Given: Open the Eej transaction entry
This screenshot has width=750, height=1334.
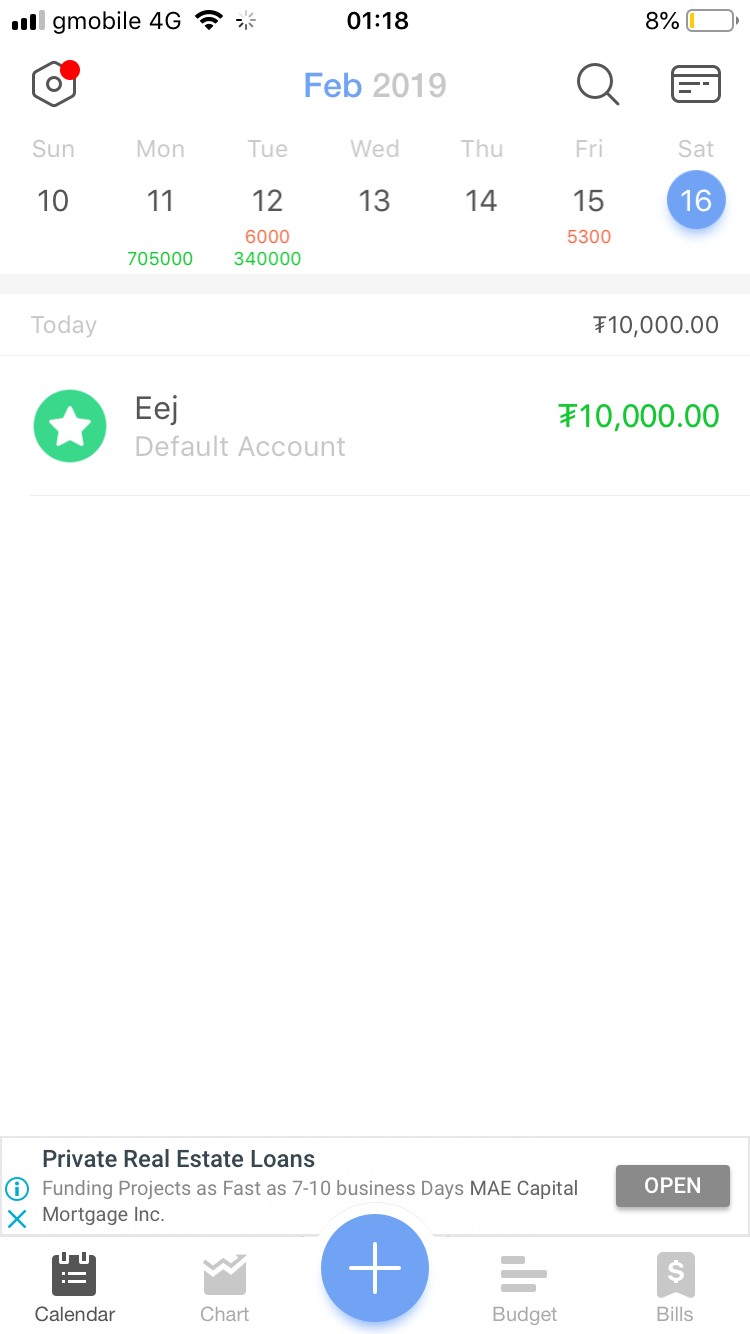Looking at the screenshot, I should [375, 426].
